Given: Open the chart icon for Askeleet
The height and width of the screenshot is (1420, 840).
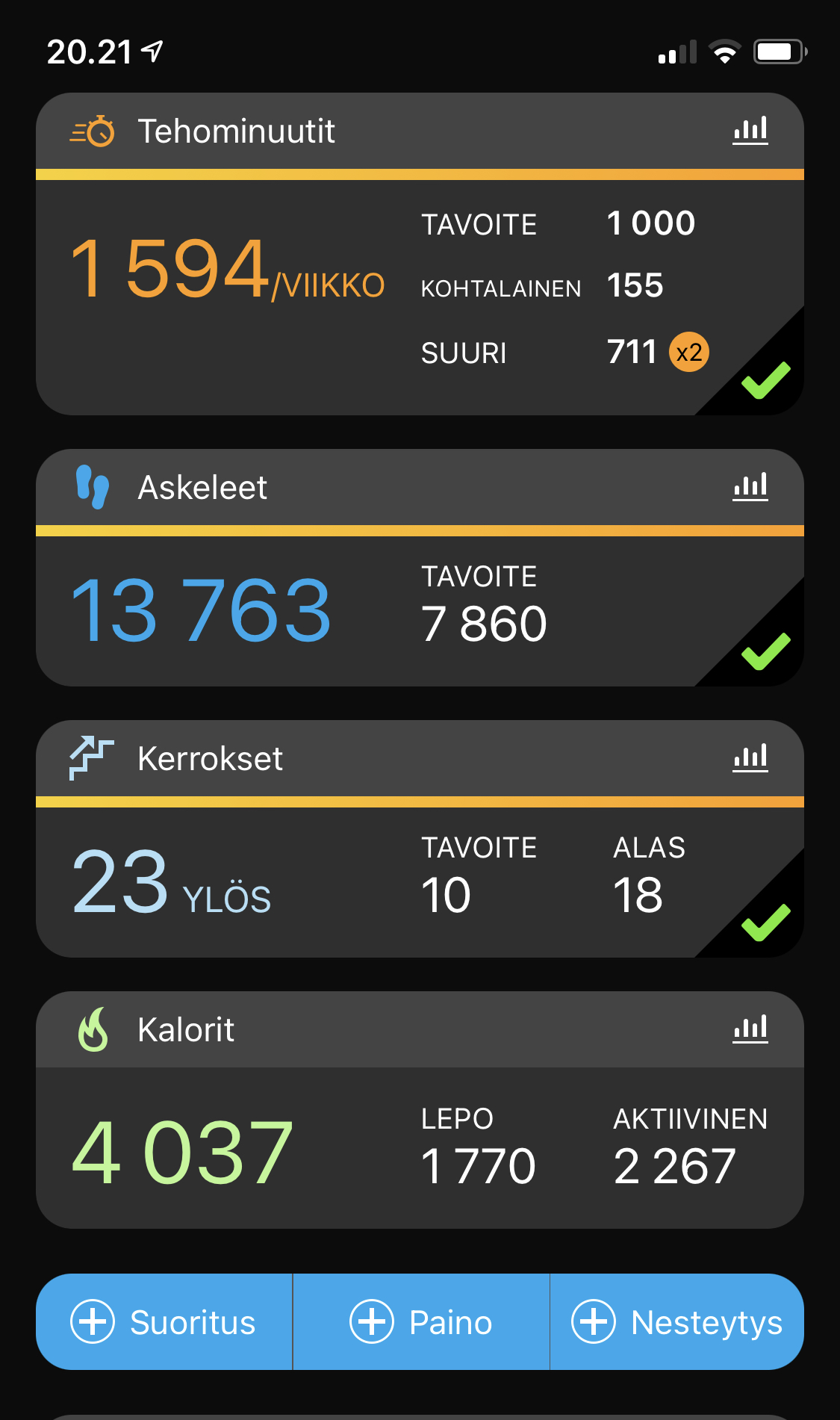Looking at the screenshot, I should tap(750, 487).
